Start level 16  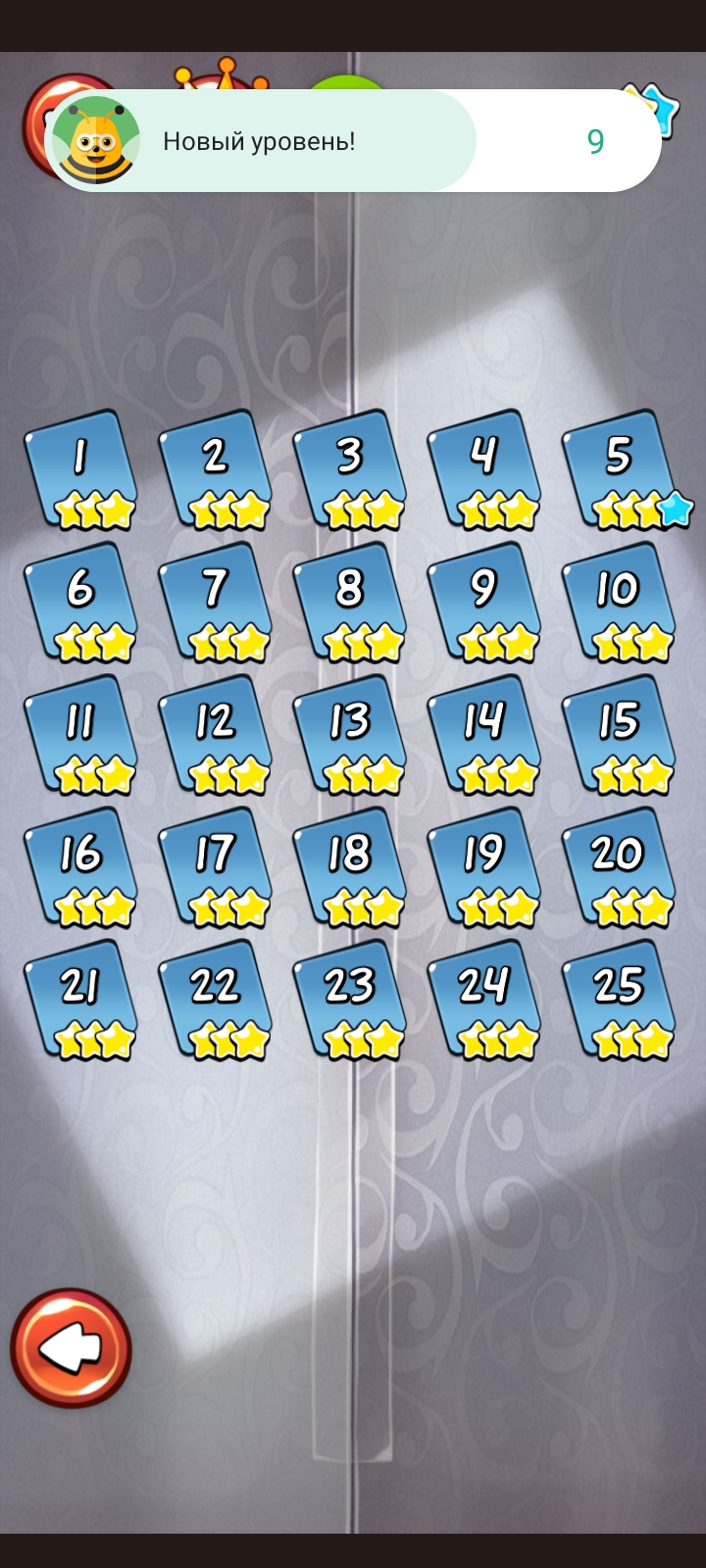coord(82,866)
